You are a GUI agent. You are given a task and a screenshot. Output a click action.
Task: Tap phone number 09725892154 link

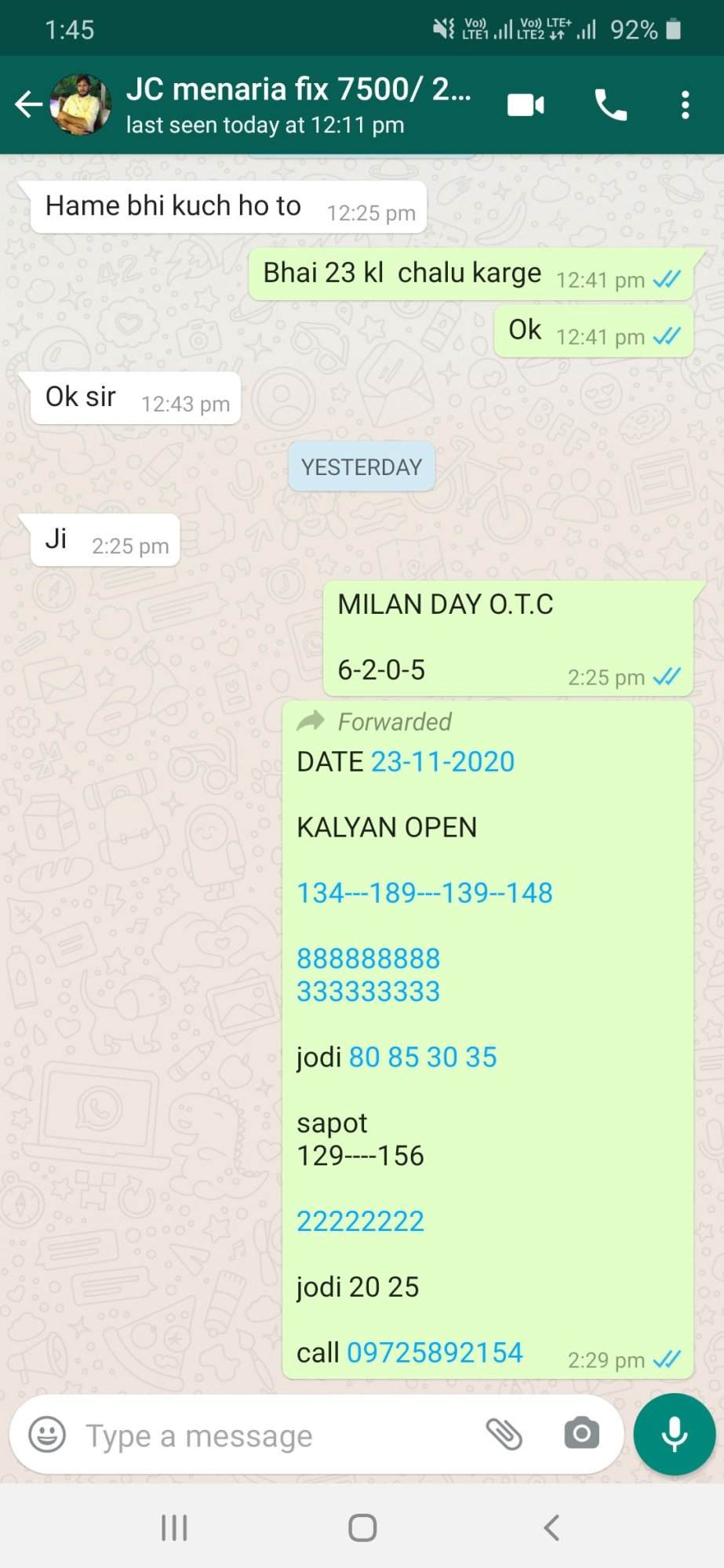point(435,1352)
